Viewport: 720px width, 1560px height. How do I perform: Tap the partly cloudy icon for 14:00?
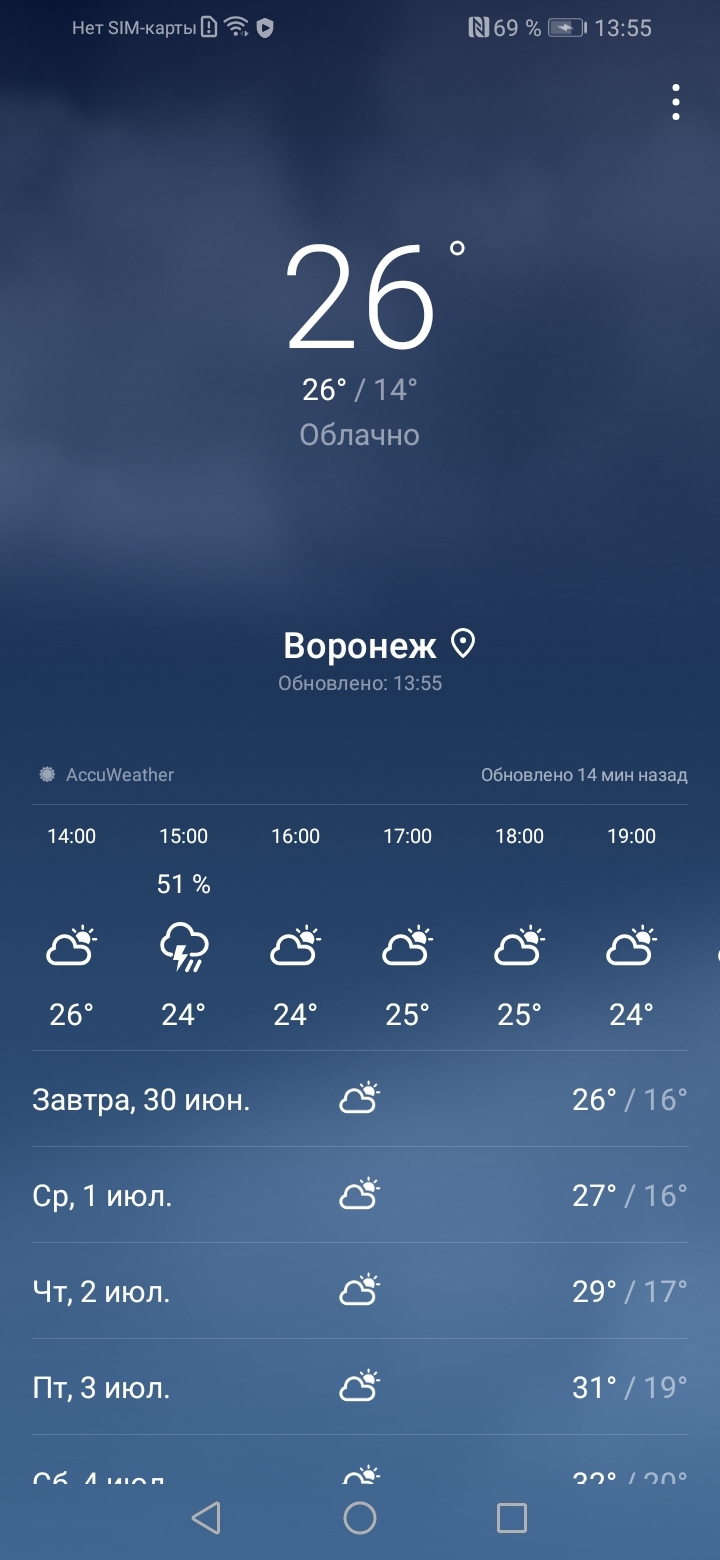pyautogui.click(x=70, y=945)
